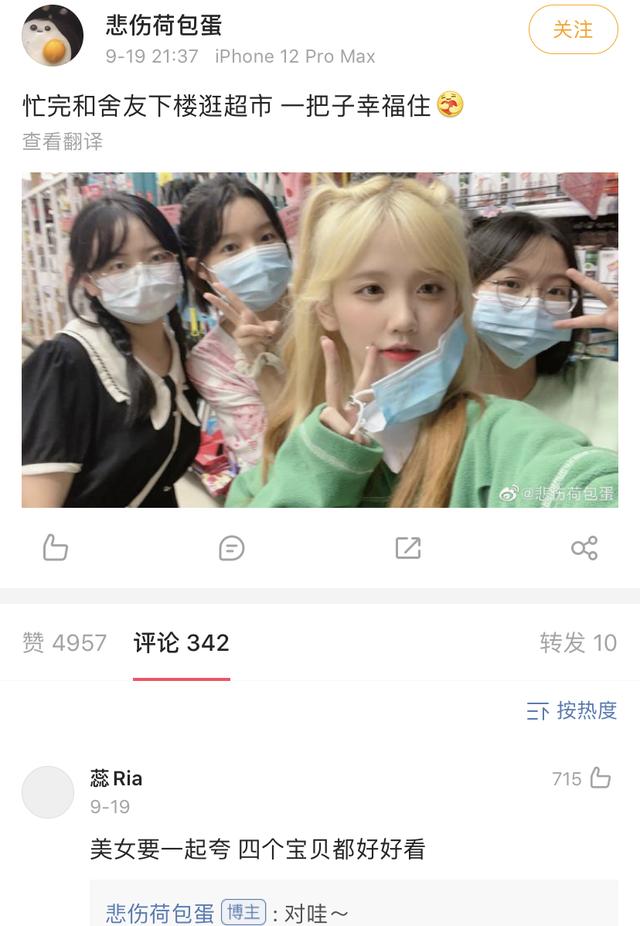The image size is (640, 926).
Task: Like the post with the thumbs-up icon
Action: click(x=55, y=547)
